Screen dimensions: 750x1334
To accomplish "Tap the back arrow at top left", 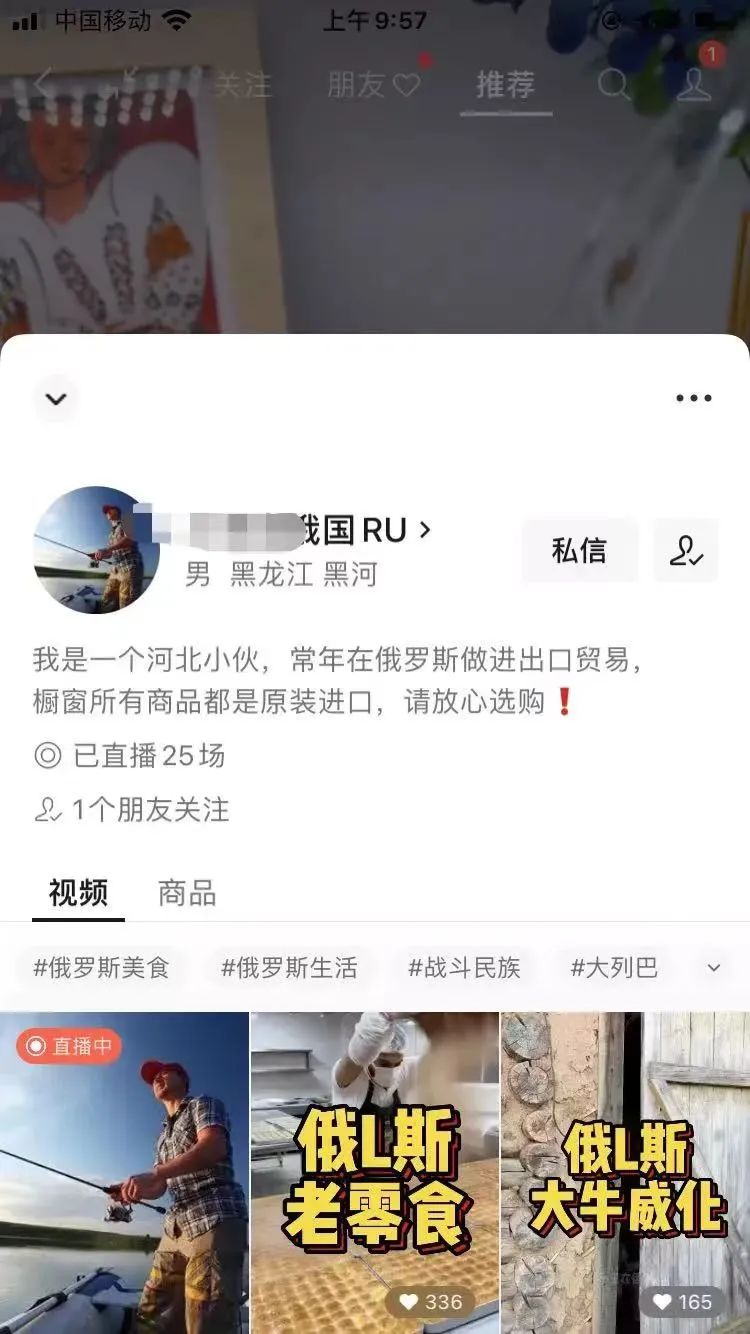I will pyautogui.click(x=40, y=87).
